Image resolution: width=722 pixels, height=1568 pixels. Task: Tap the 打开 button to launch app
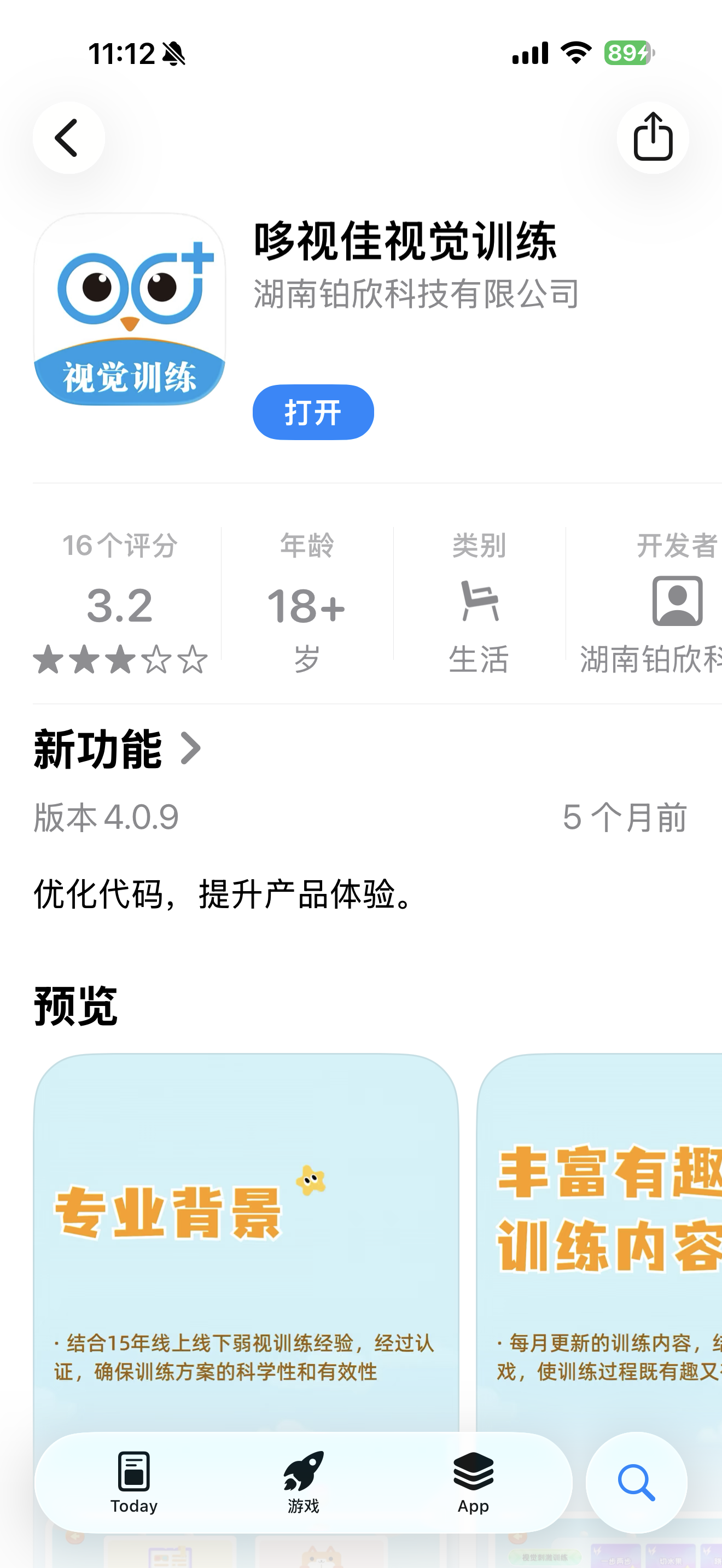tap(312, 412)
